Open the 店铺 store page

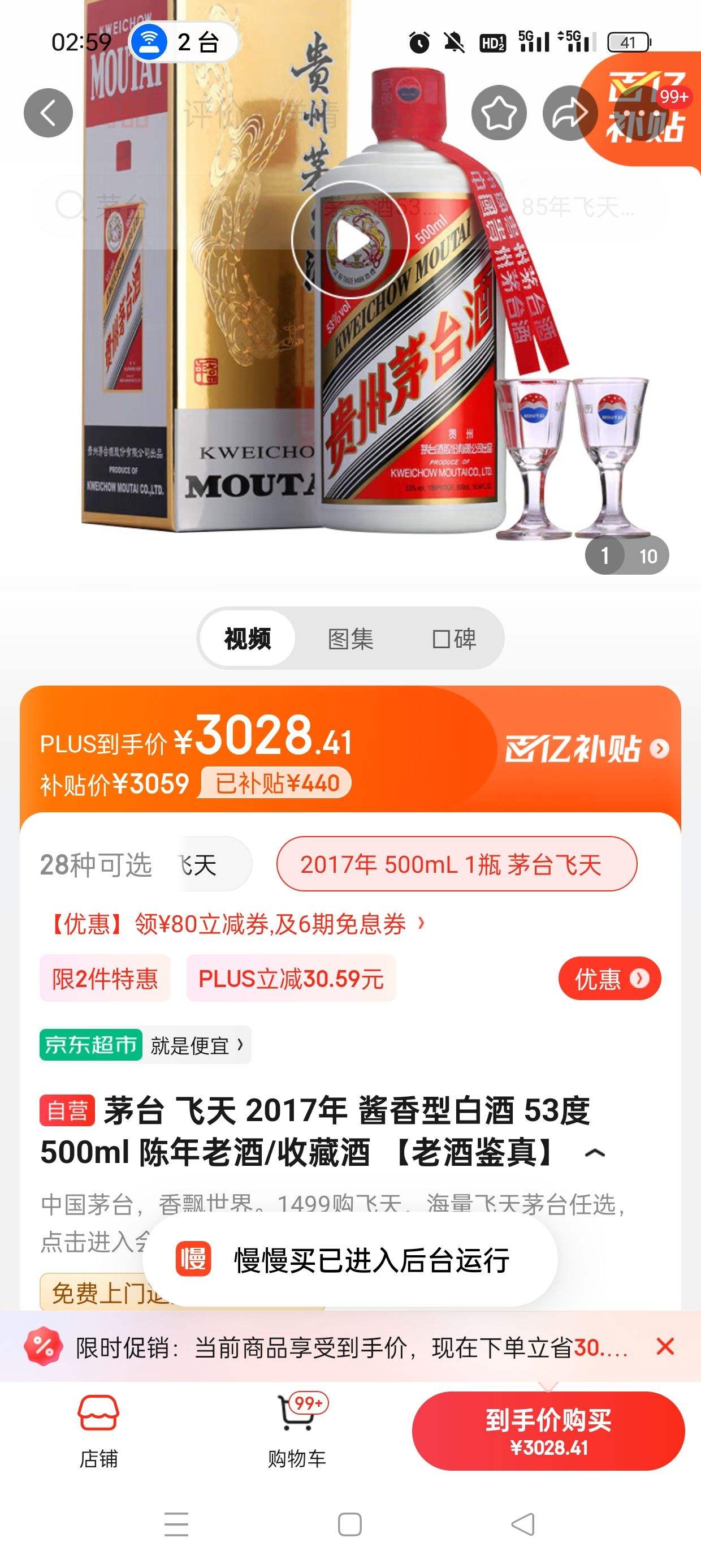point(98,1431)
